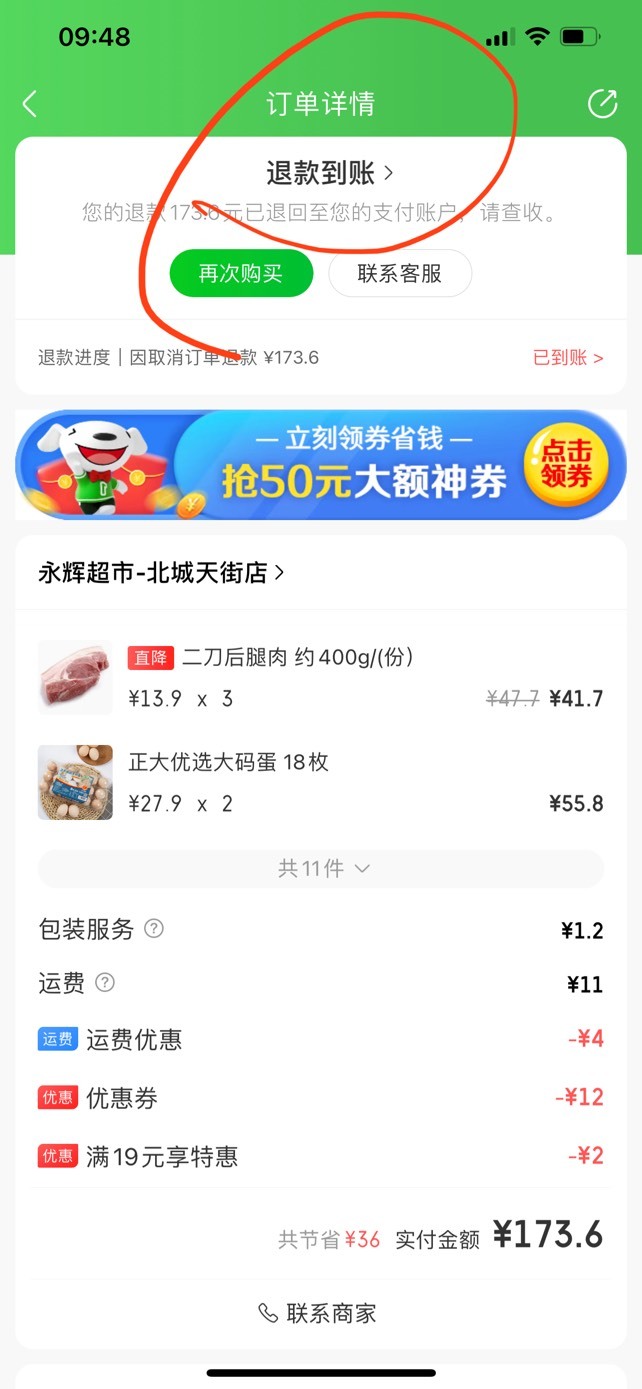642x1389 pixels.
Task: Show help info for 运费
Action: 105,983
